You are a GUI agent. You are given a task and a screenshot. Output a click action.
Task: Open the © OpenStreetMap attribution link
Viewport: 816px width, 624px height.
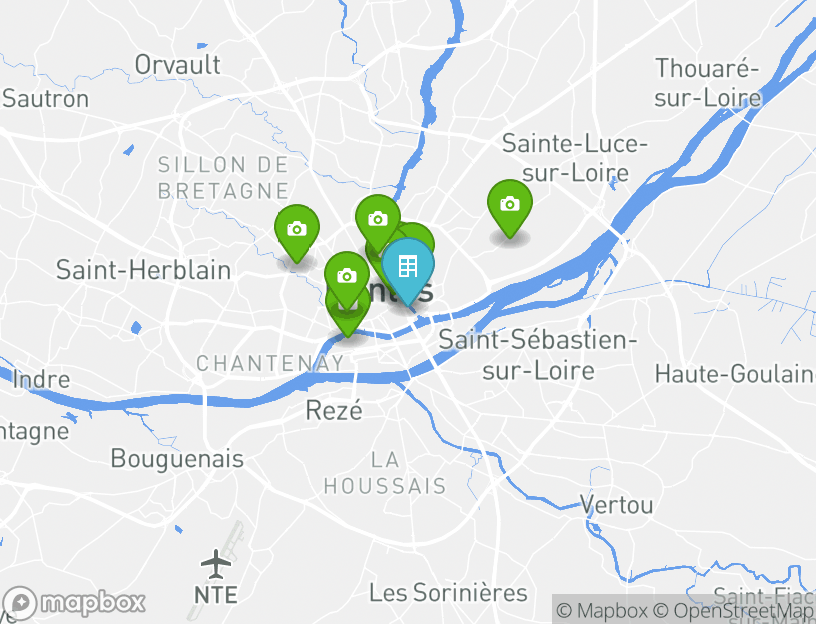click(734, 610)
